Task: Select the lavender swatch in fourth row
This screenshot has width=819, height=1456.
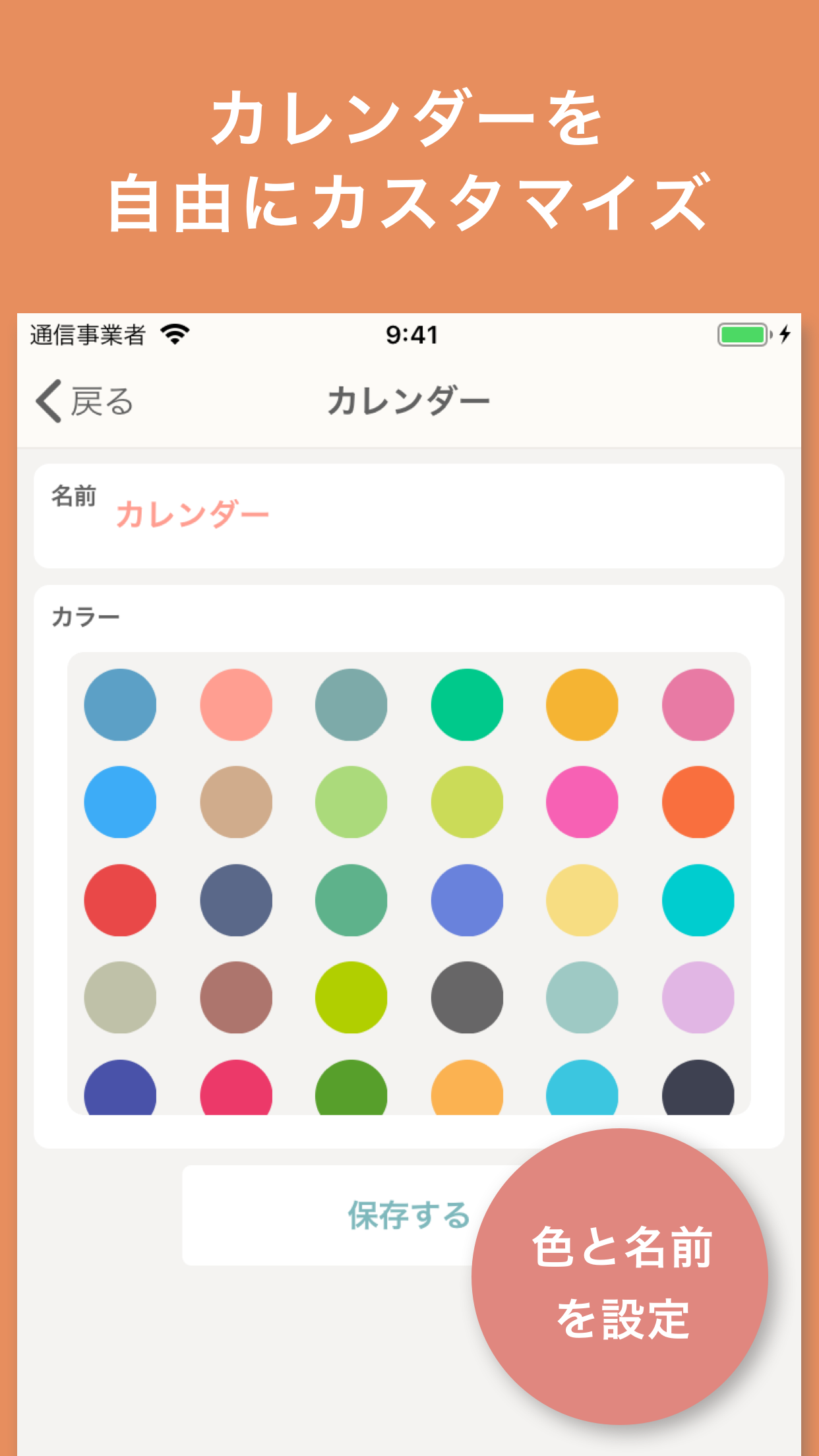Action: coord(698,997)
